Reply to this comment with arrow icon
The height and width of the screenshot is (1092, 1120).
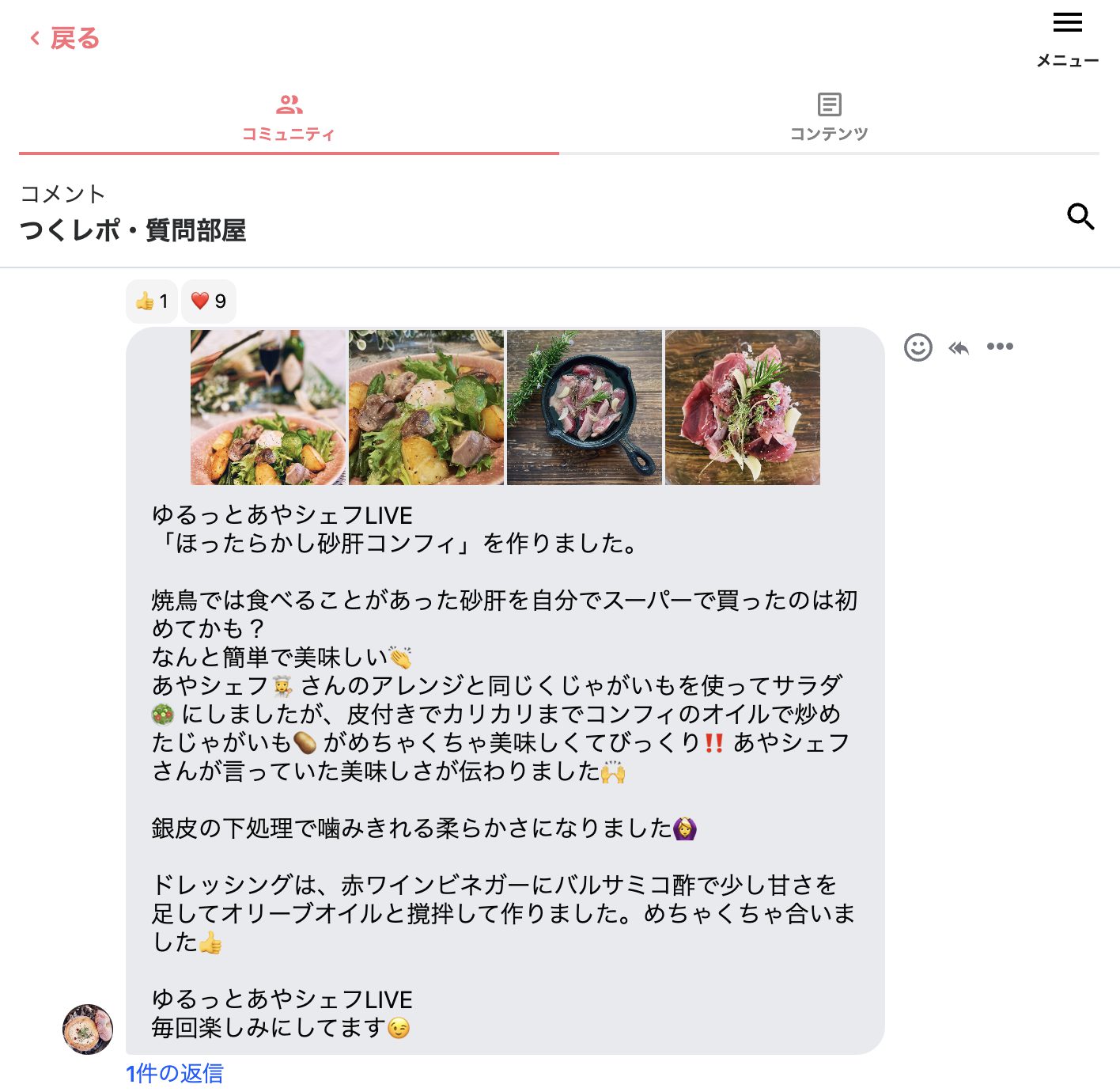(x=959, y=347)
